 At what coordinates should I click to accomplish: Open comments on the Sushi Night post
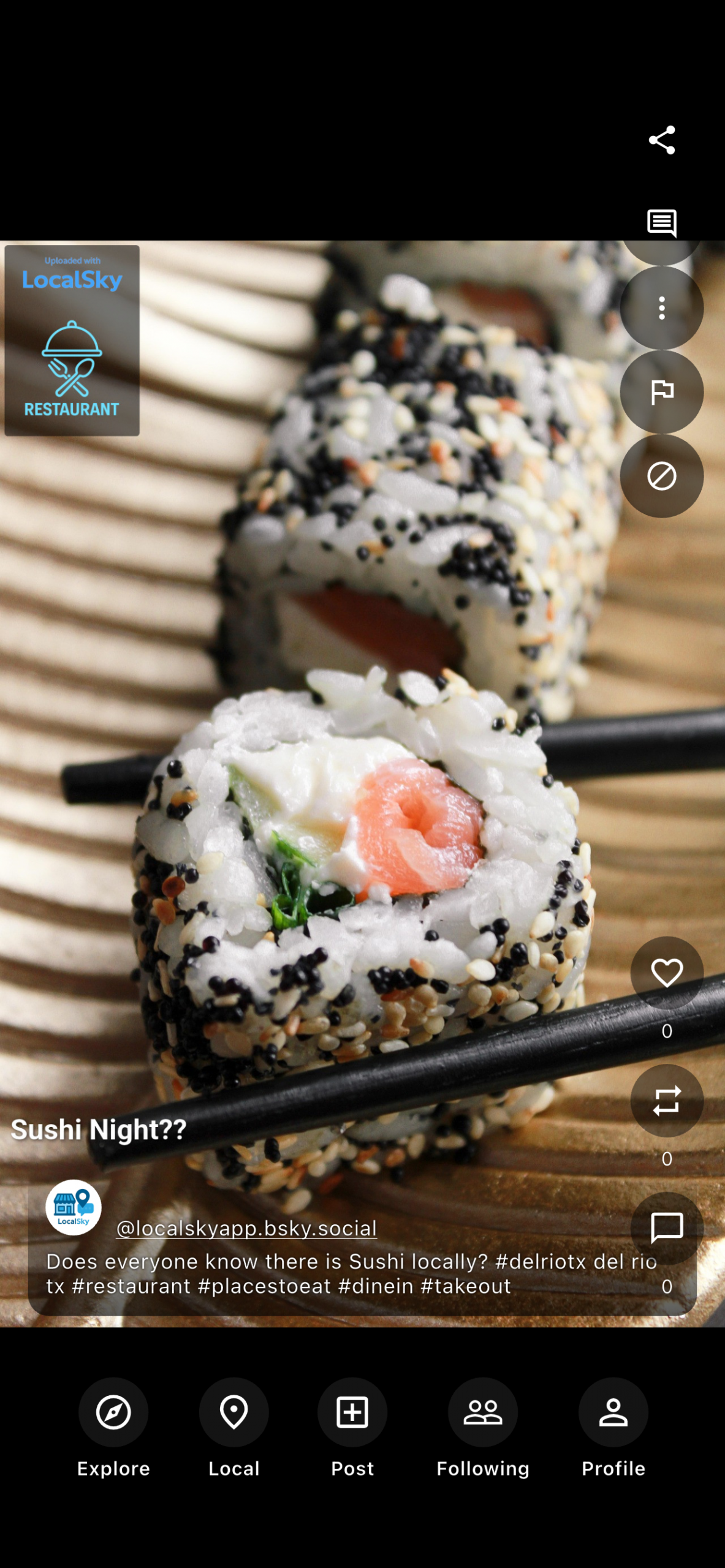tap(666, 1227)
